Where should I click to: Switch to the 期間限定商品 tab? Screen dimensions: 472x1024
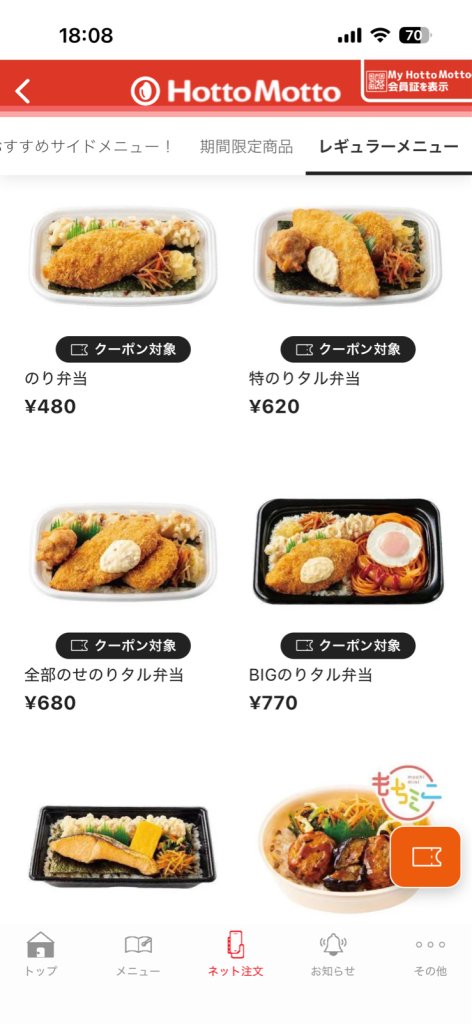tap(246, 147)
